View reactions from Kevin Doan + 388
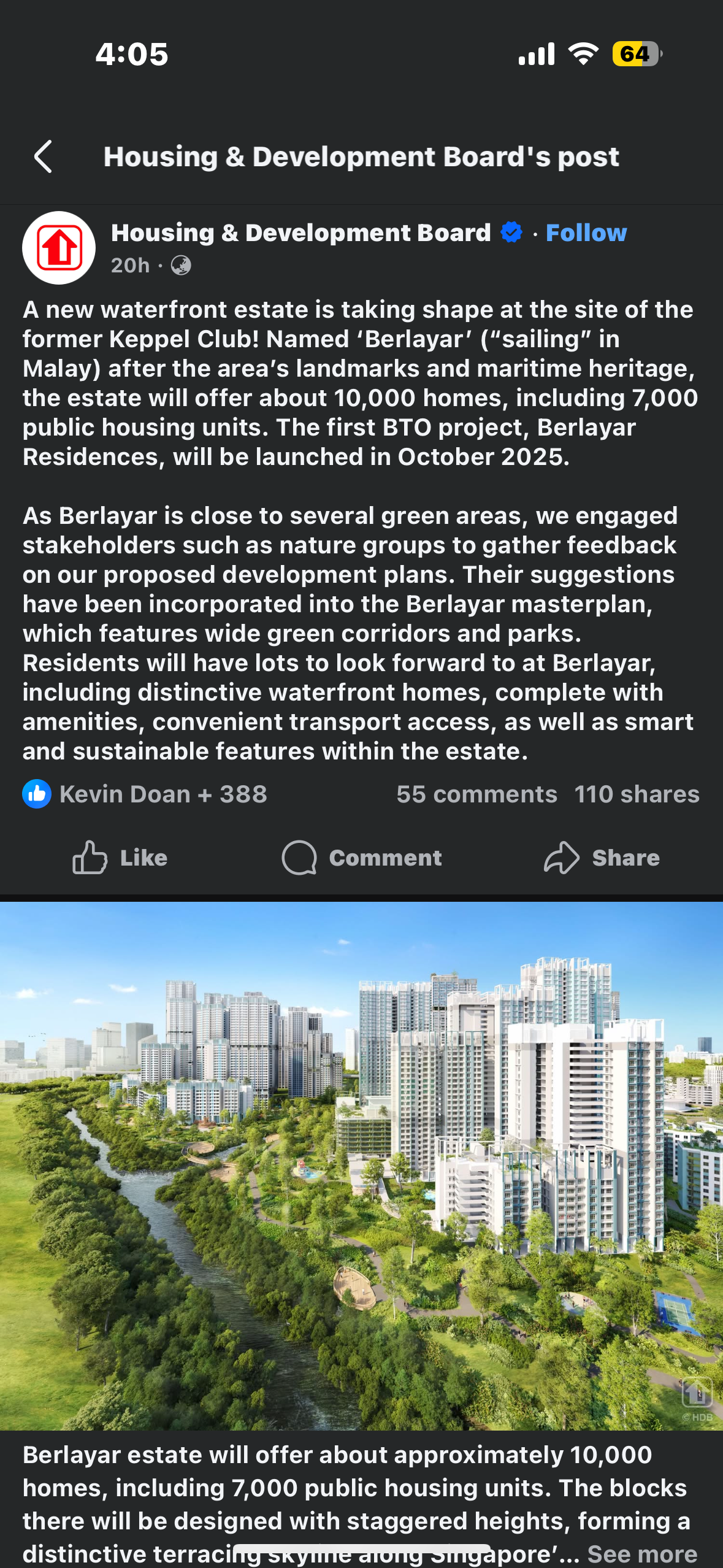 click(x=145, y=794)
